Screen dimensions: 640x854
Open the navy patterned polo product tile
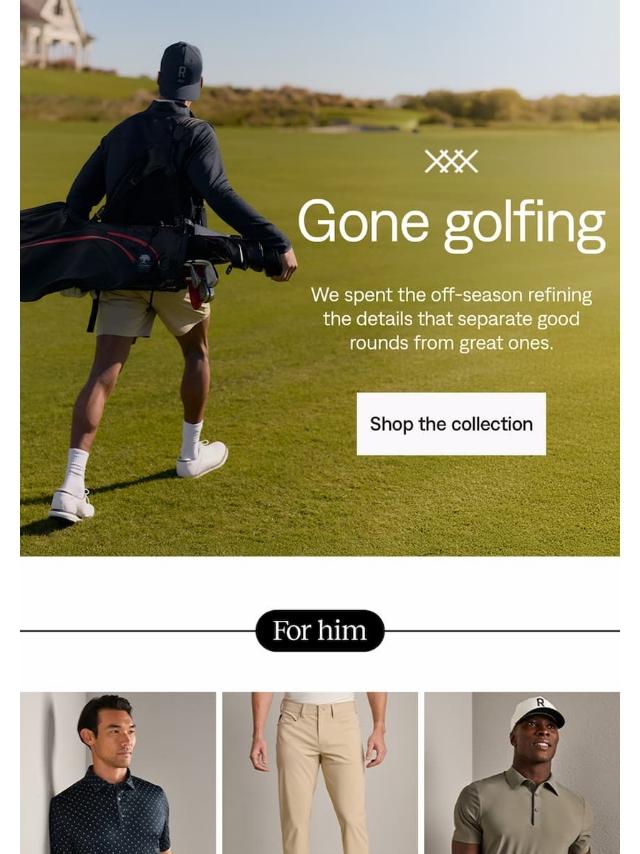click(x=118, y=773)
